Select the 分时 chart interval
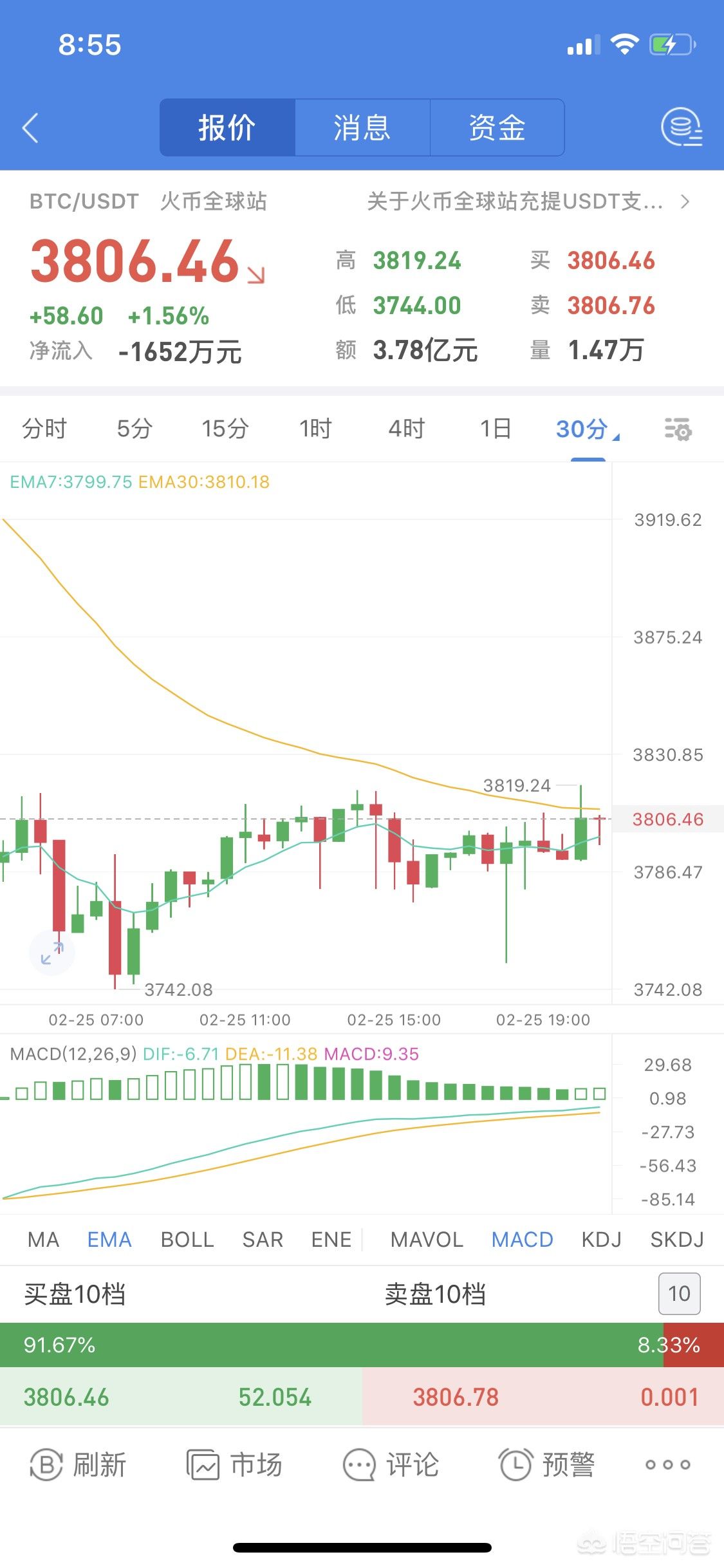This screenshot has height=1568, width=724. [44, 429]
